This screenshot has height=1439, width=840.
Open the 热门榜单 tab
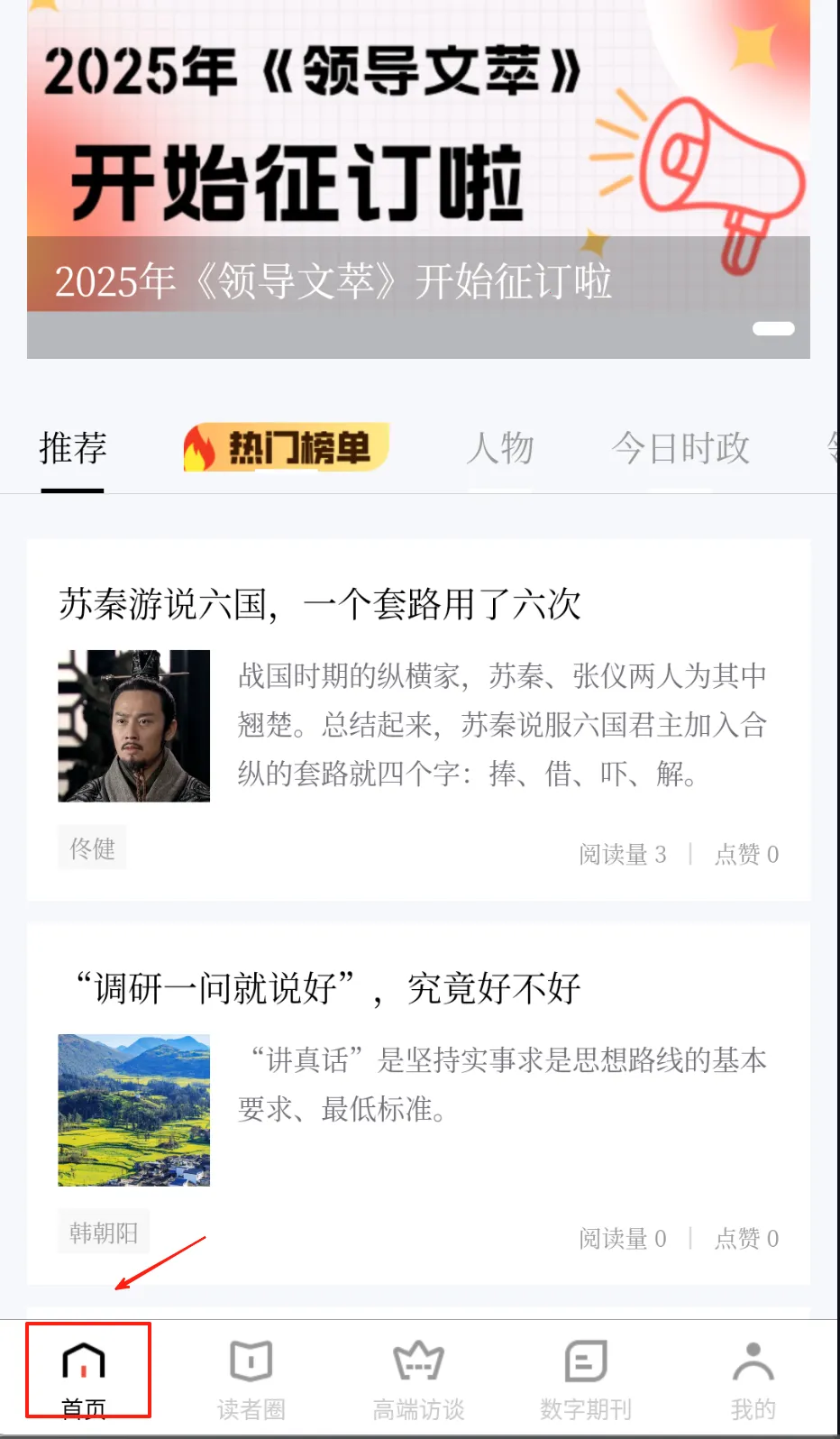pyautogui.click(x=286, y=447)
